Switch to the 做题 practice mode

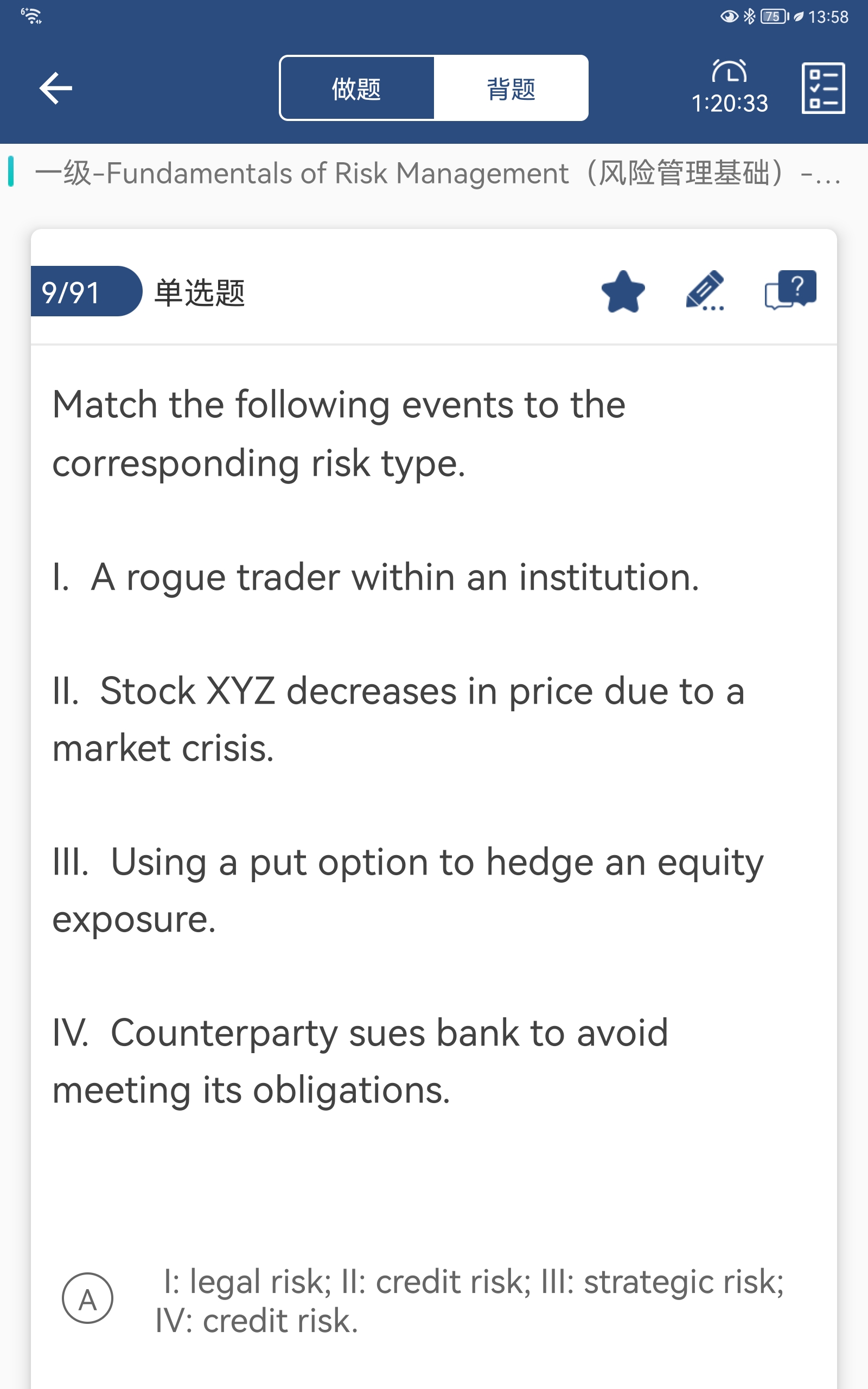coord(356,88)
